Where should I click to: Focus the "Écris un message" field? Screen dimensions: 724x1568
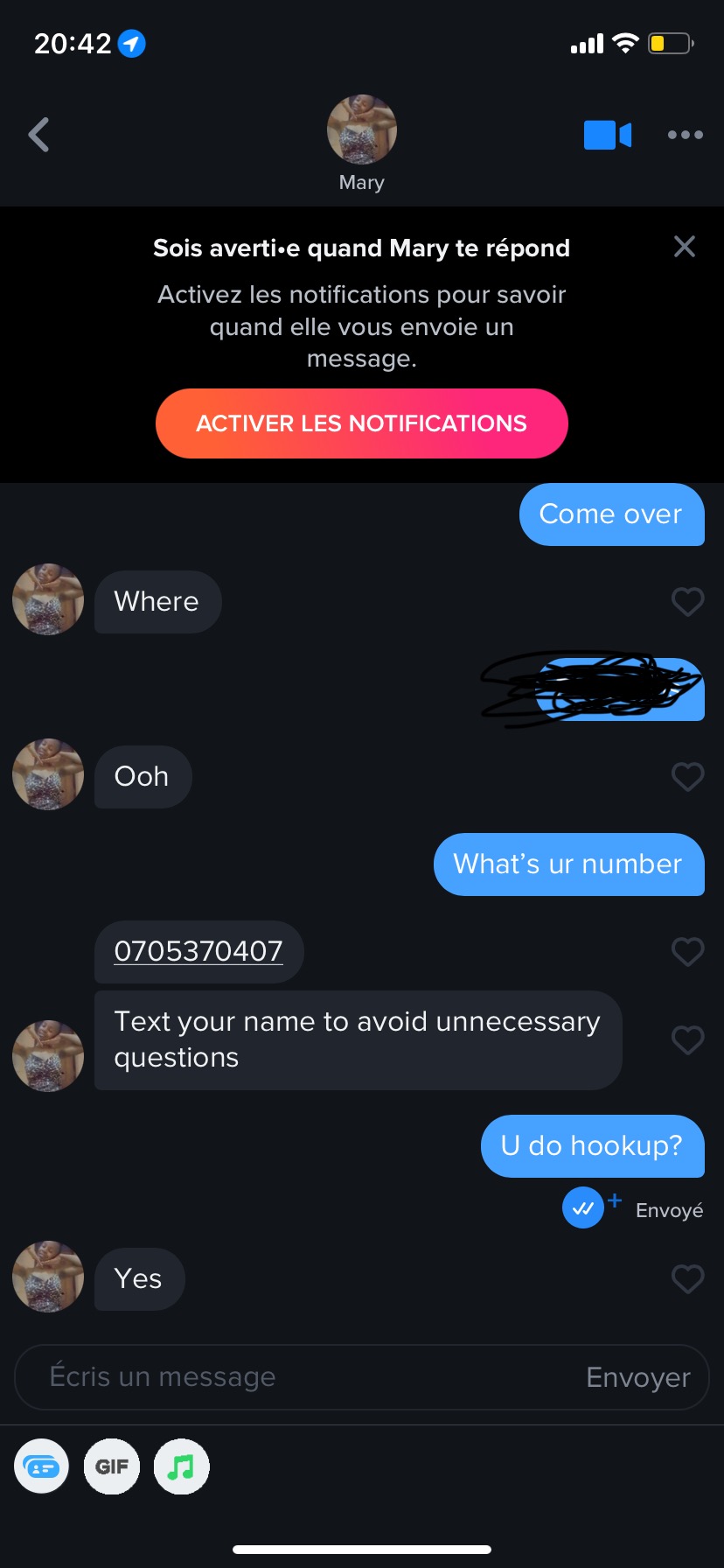[x=297, y=1377]
